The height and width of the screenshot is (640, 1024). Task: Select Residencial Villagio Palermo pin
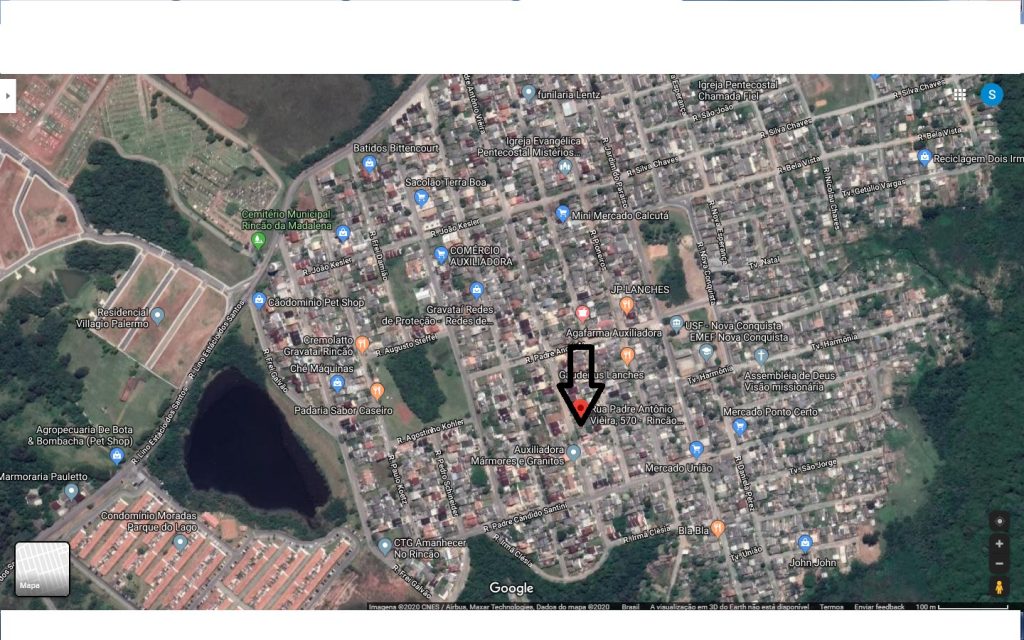coord(158,316)
